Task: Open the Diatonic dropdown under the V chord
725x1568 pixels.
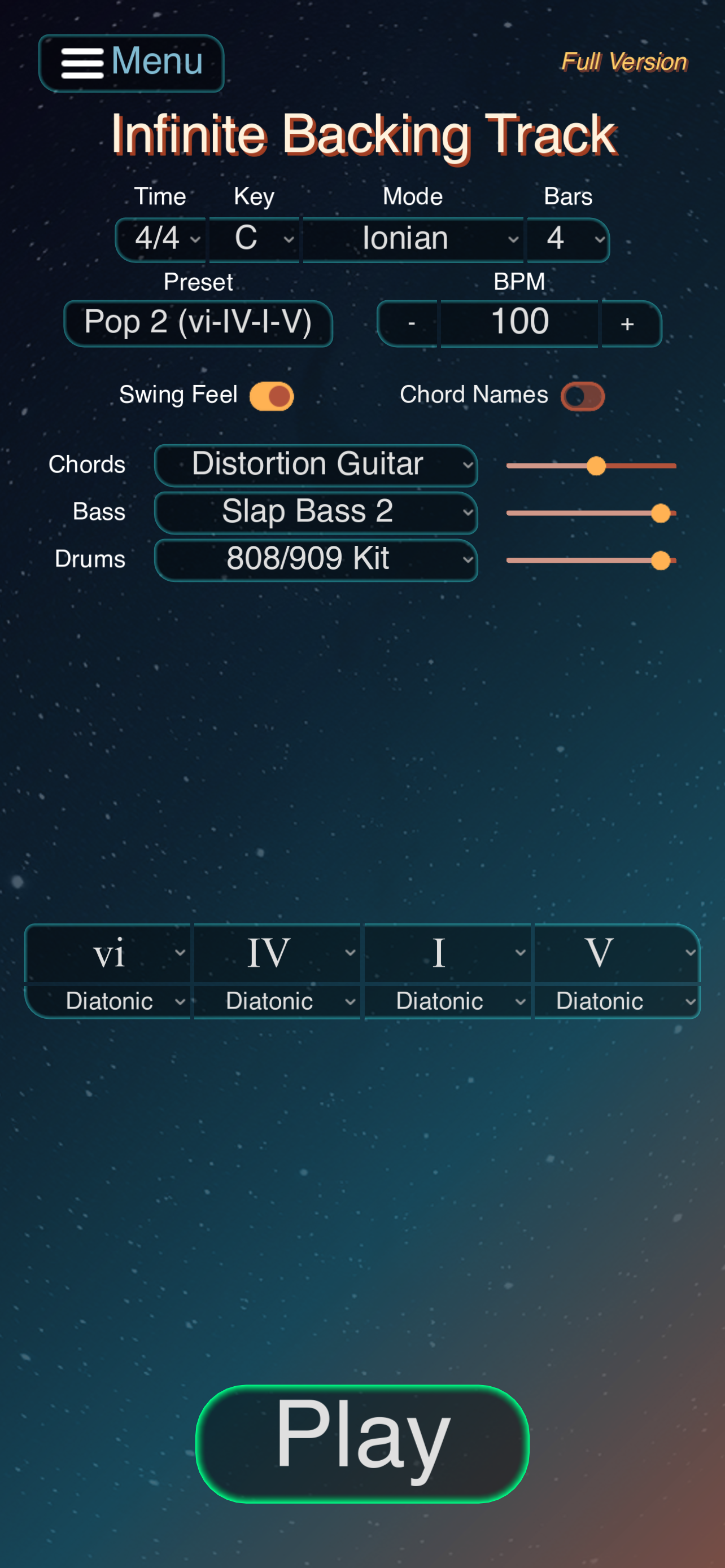Action: click(617, 1002)
